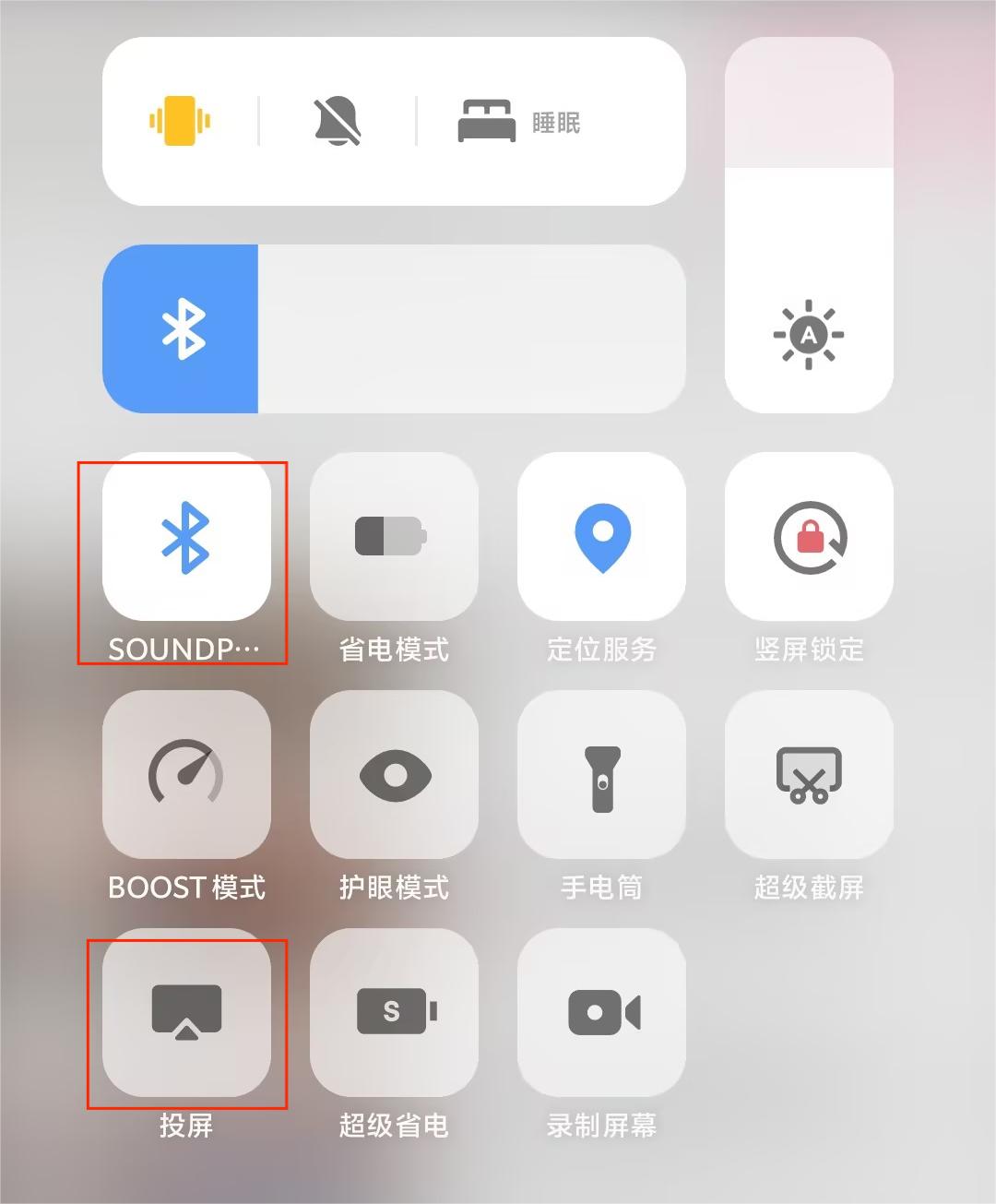Enable BOOST 模式
Image resolution: width=996 pixels, height=1204 pixels.
click(x=186, y=775)
